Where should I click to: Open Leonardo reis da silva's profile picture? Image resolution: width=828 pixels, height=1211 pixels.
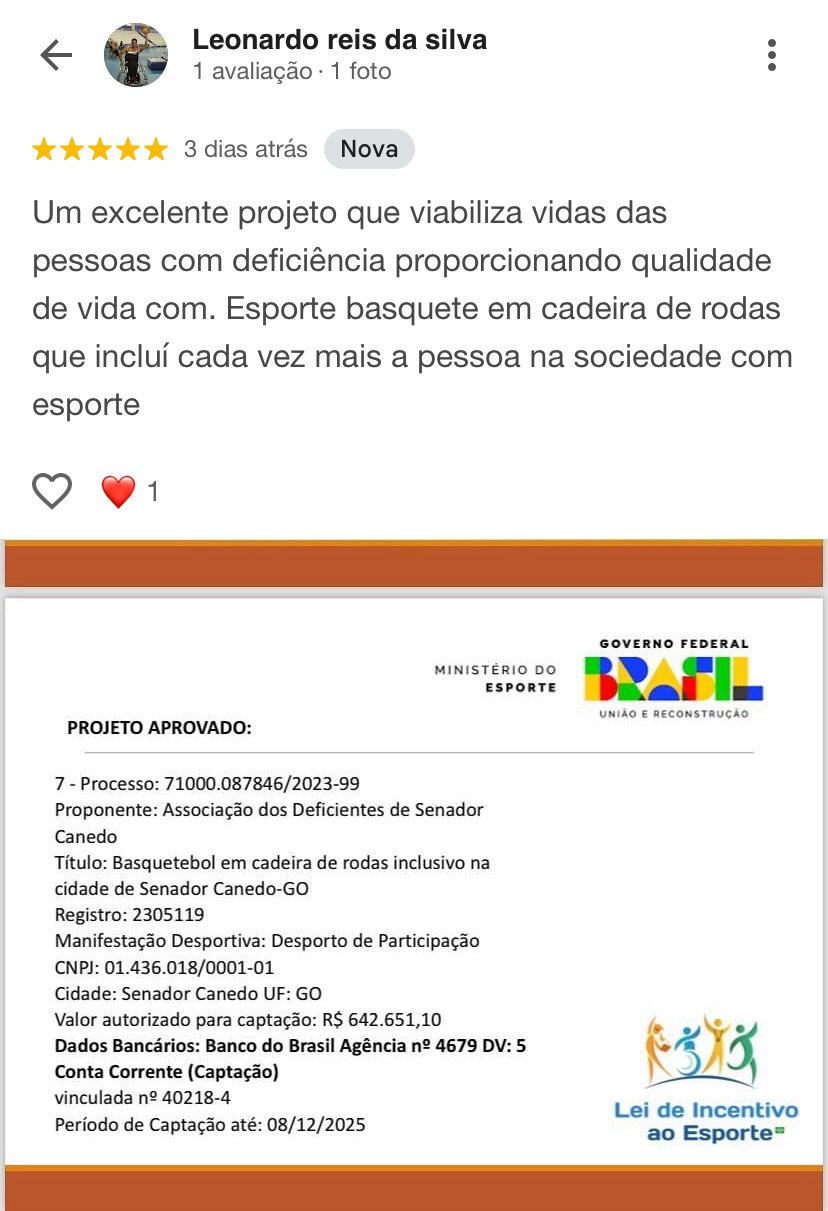[x=136, y=56]
